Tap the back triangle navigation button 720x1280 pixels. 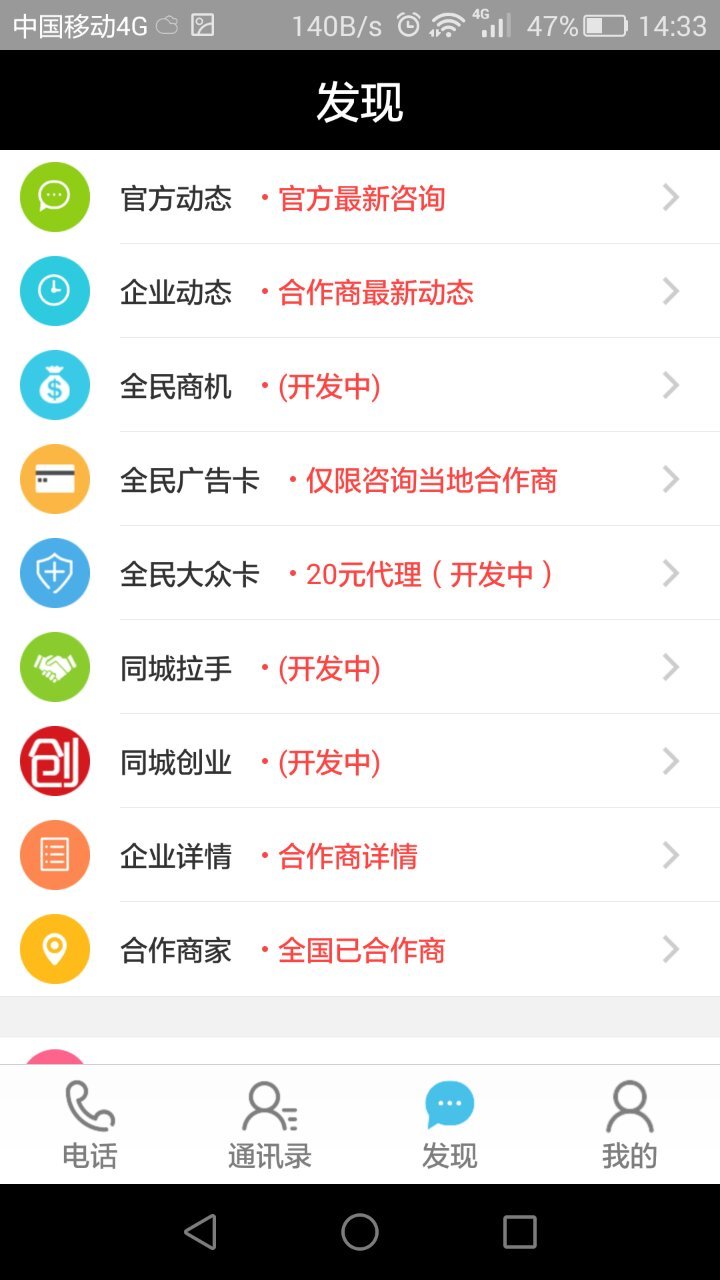[x=200, y=1232]
